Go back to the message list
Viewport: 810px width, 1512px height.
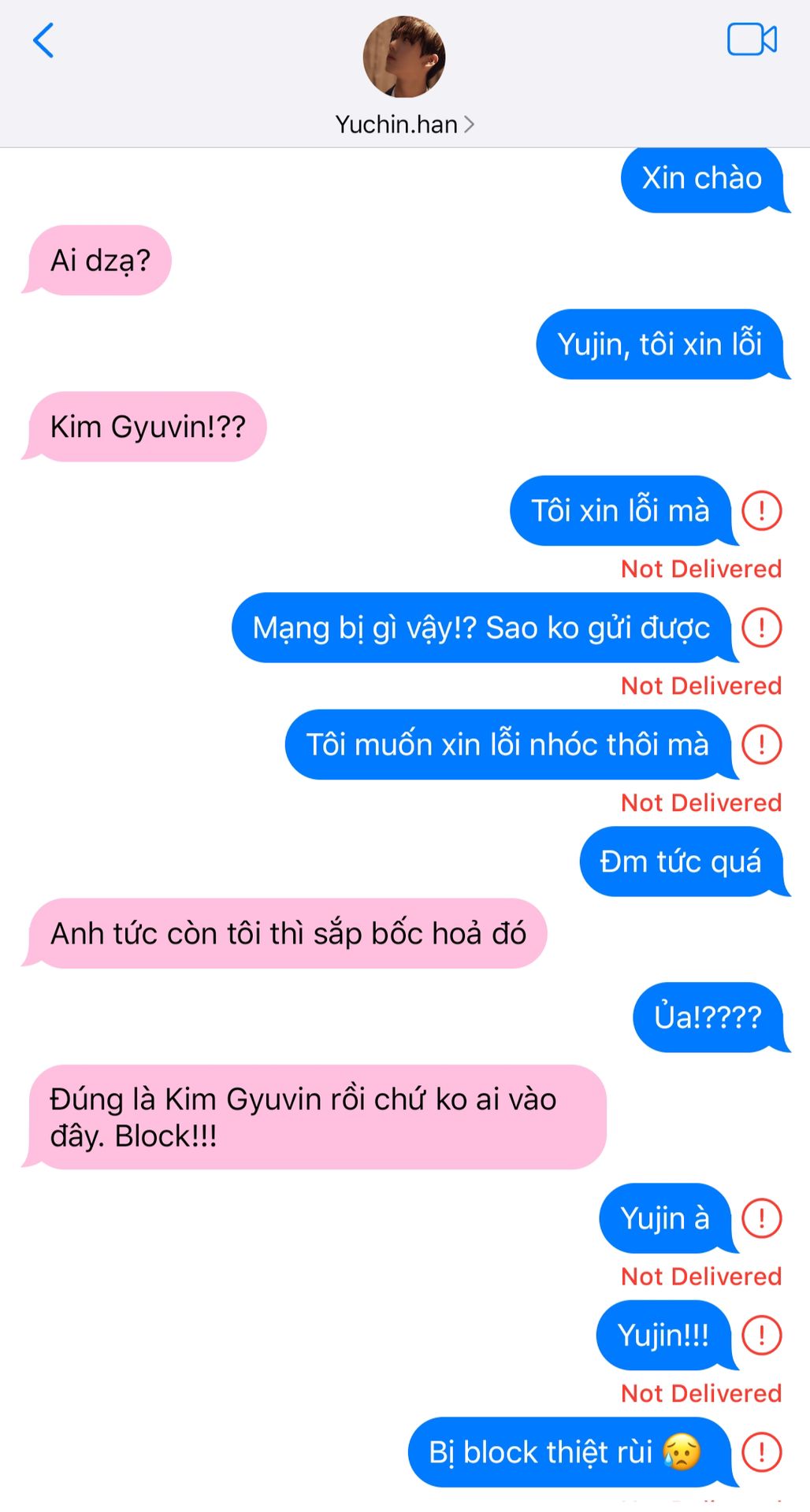[44, 41]
